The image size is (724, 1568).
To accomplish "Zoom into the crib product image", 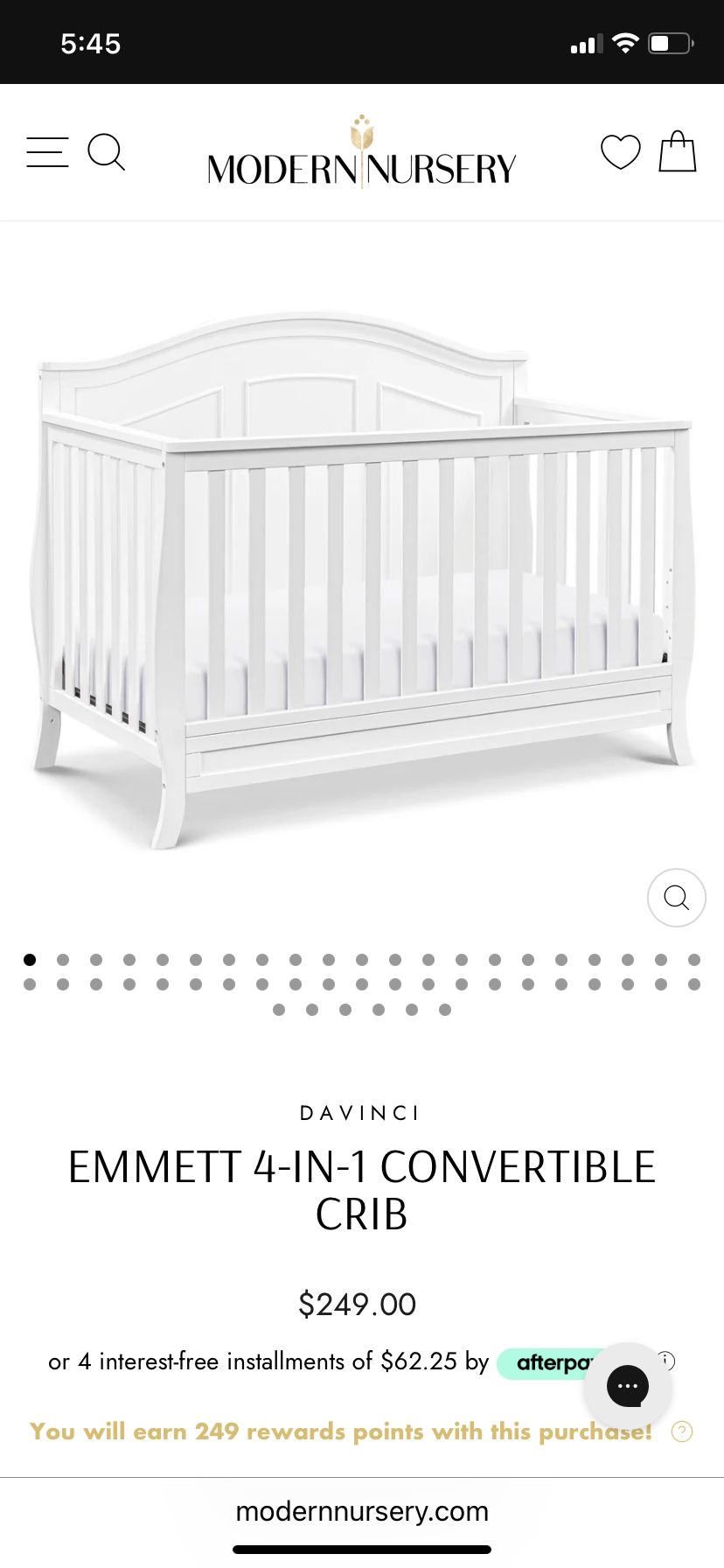I will pos(676,897).
